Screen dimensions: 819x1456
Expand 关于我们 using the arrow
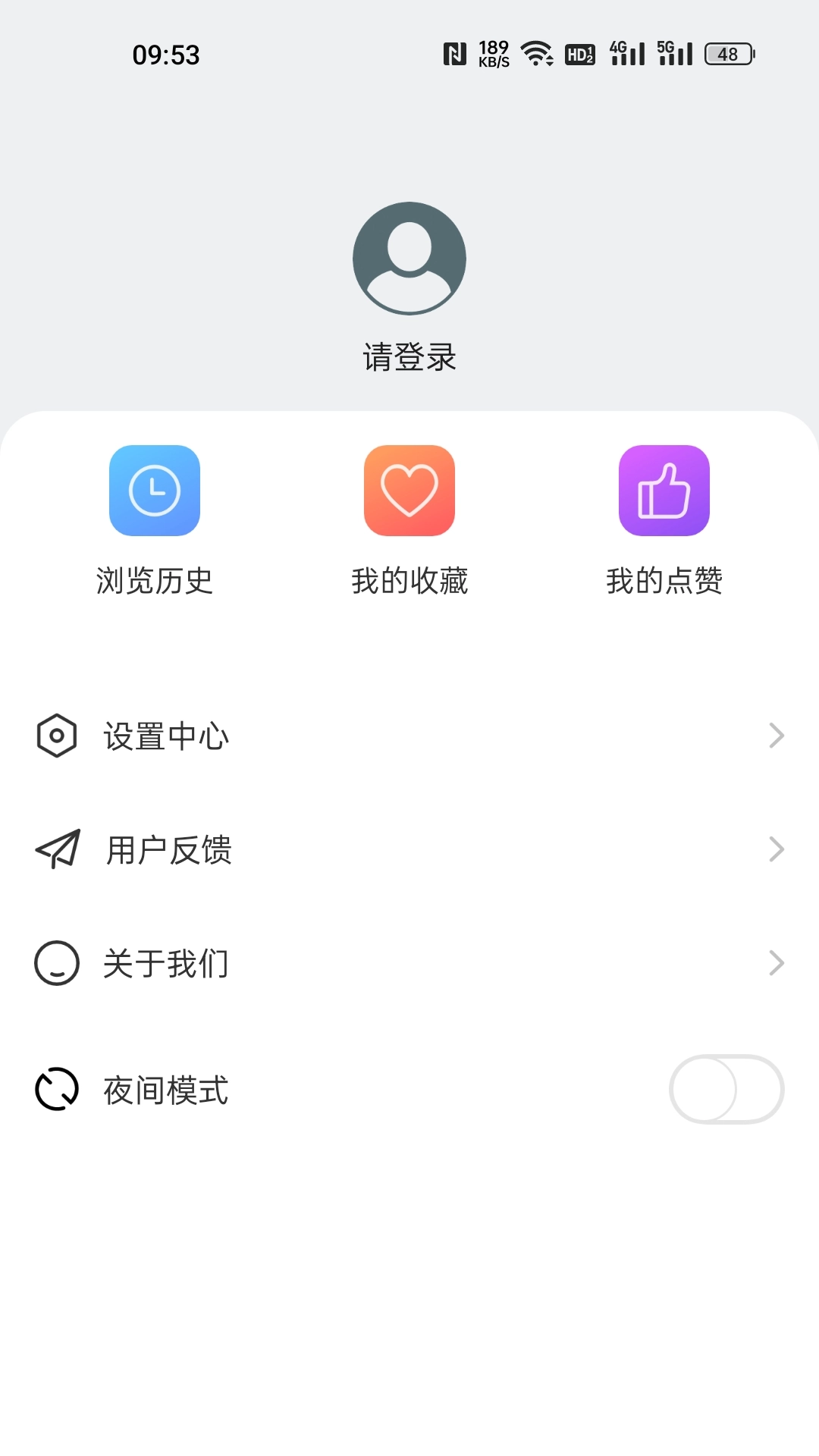coord(775,962)
